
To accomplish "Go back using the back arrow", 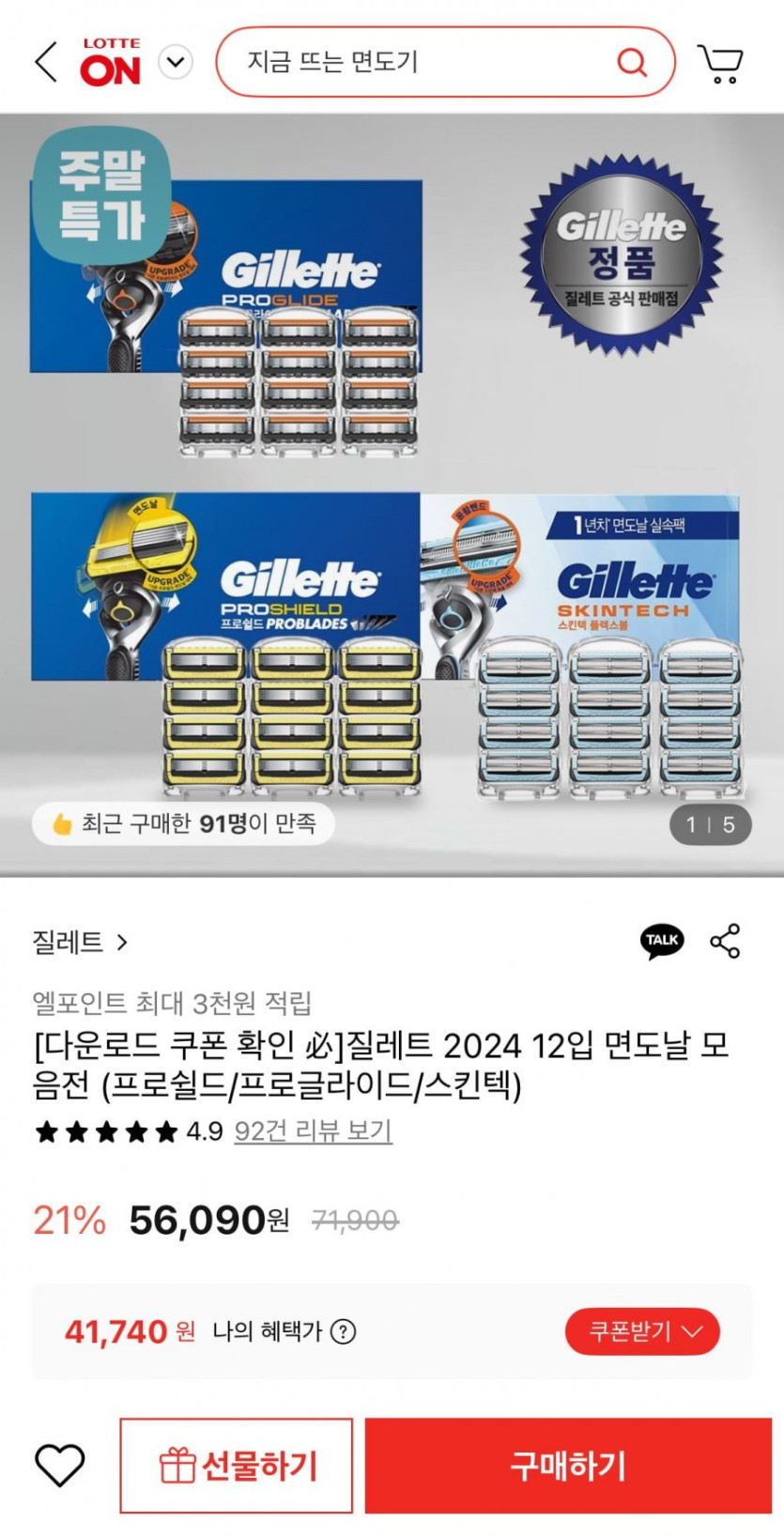I will coord(46,62).
